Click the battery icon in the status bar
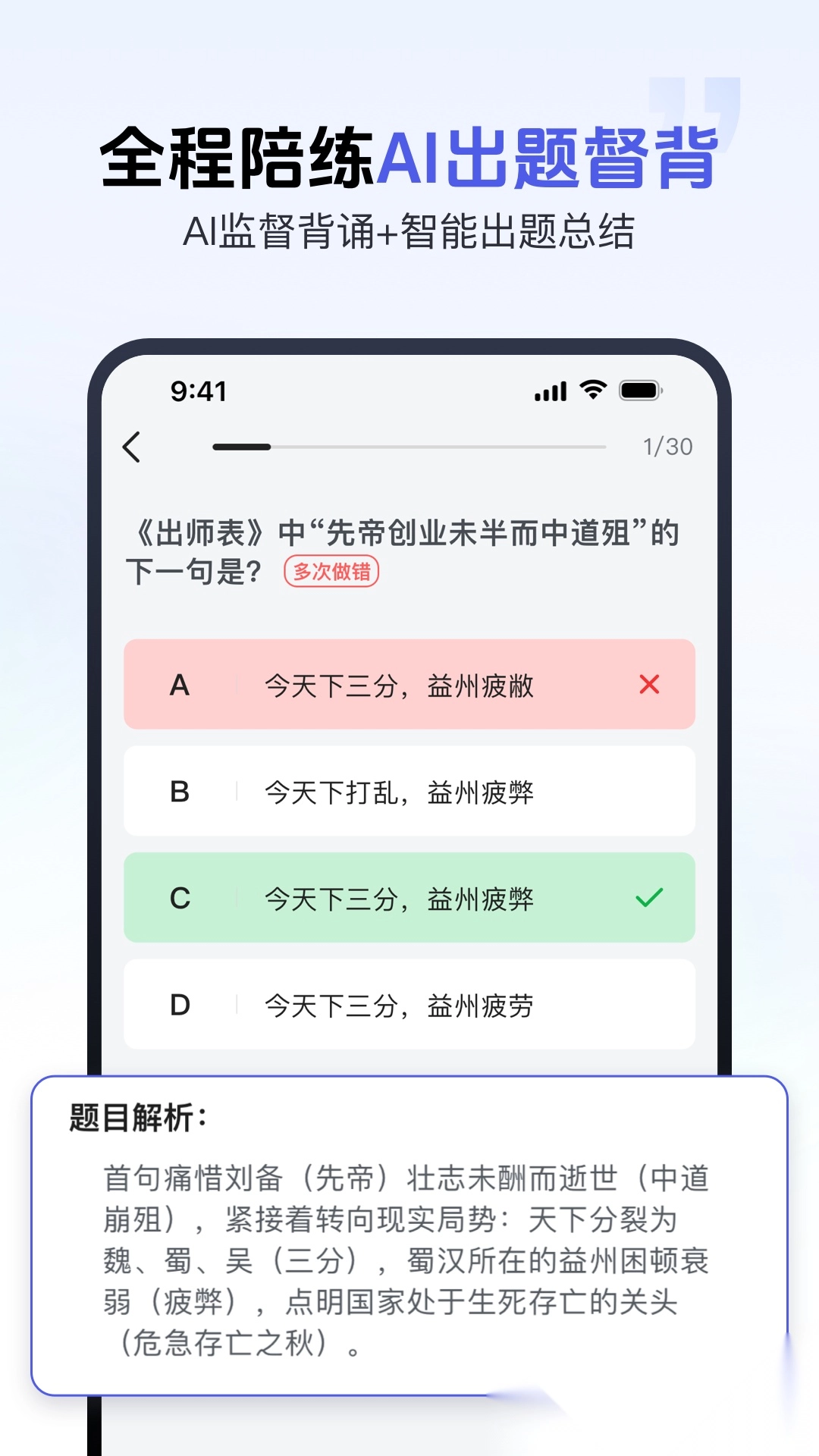 tap(641, 391)
